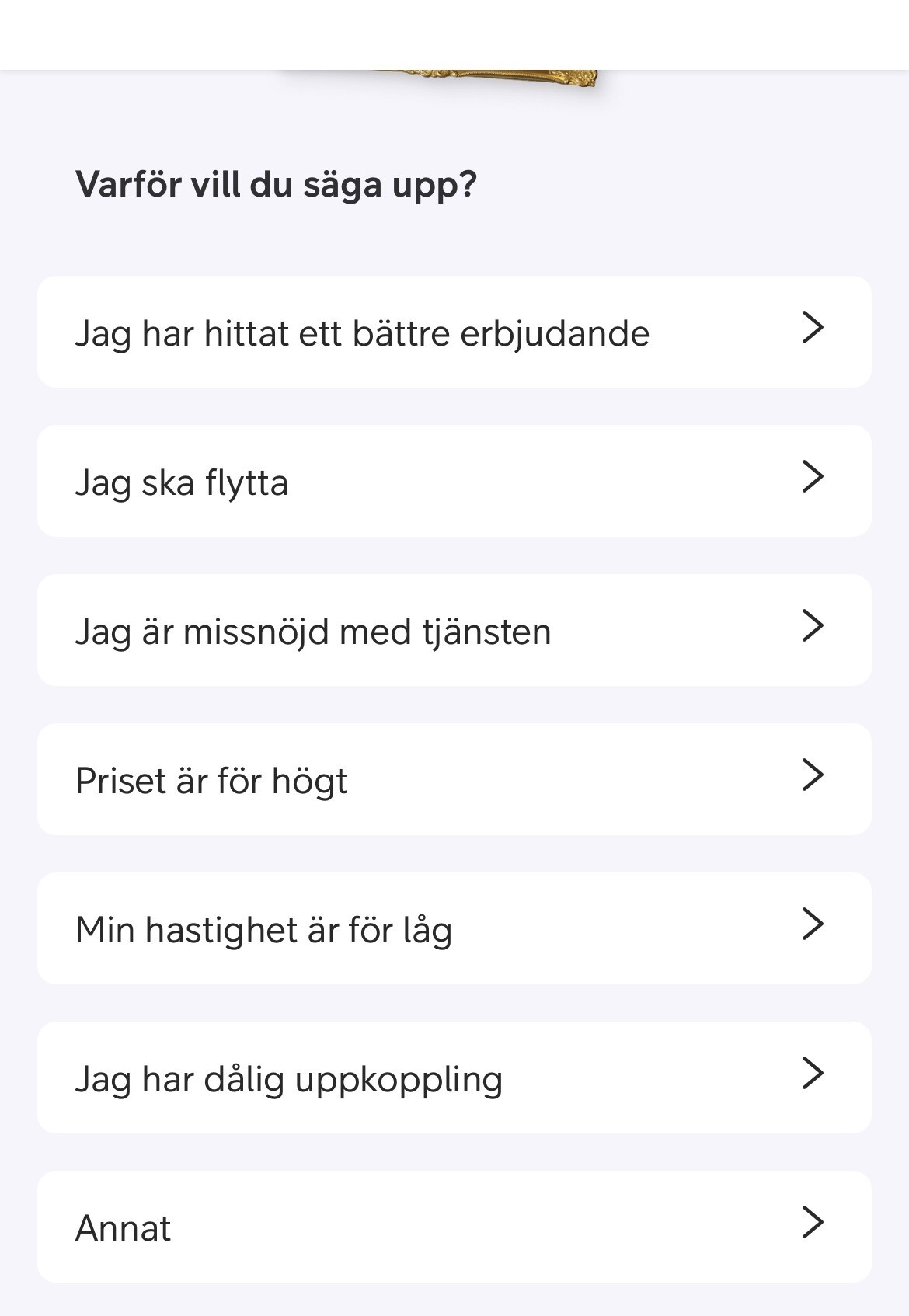Select 'Jag har dålig uppkoppling' row
Viewport: 909px width, 1316px height.
pos(454,1078)
